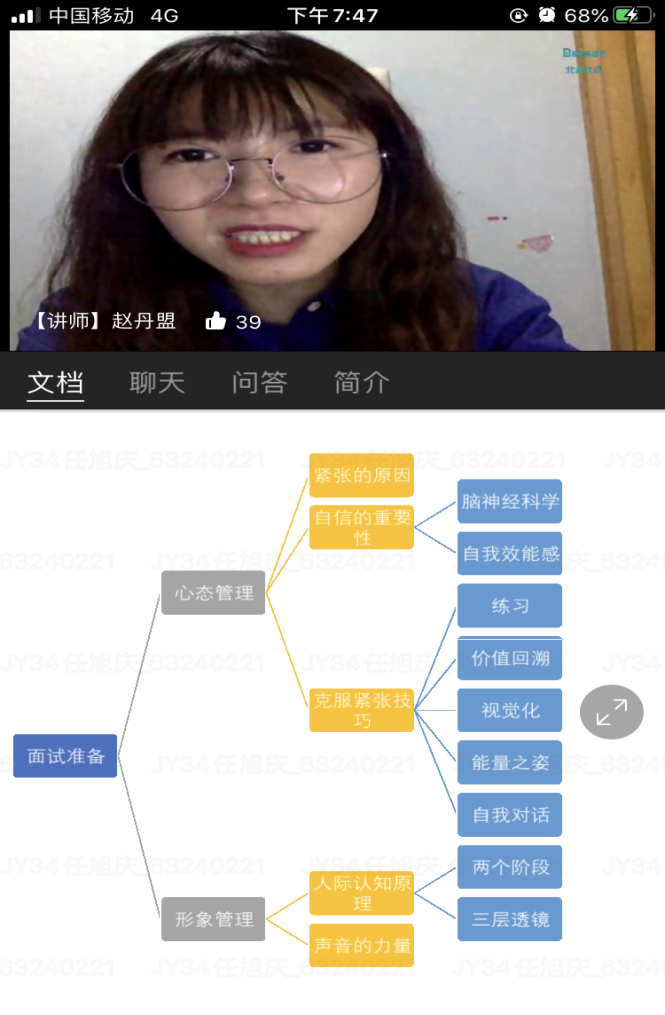Select the 文档 tab
Image resolution: width=665 pixels, height=1015 pixels.
pos(56,382)
